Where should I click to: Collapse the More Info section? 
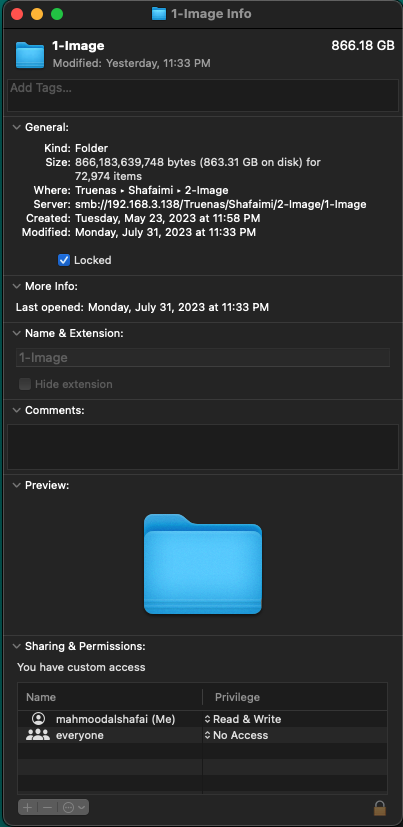(x=17, y=286)
